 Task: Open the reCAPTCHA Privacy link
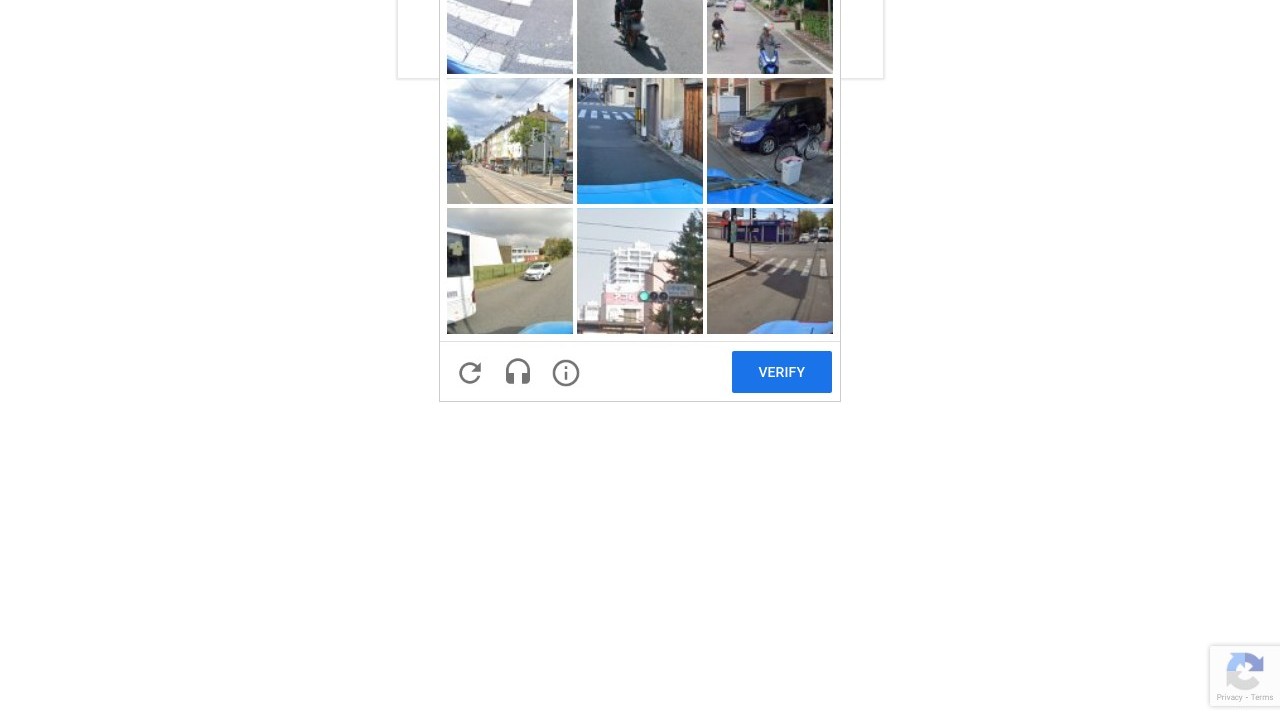click(x=1228, y=697)
